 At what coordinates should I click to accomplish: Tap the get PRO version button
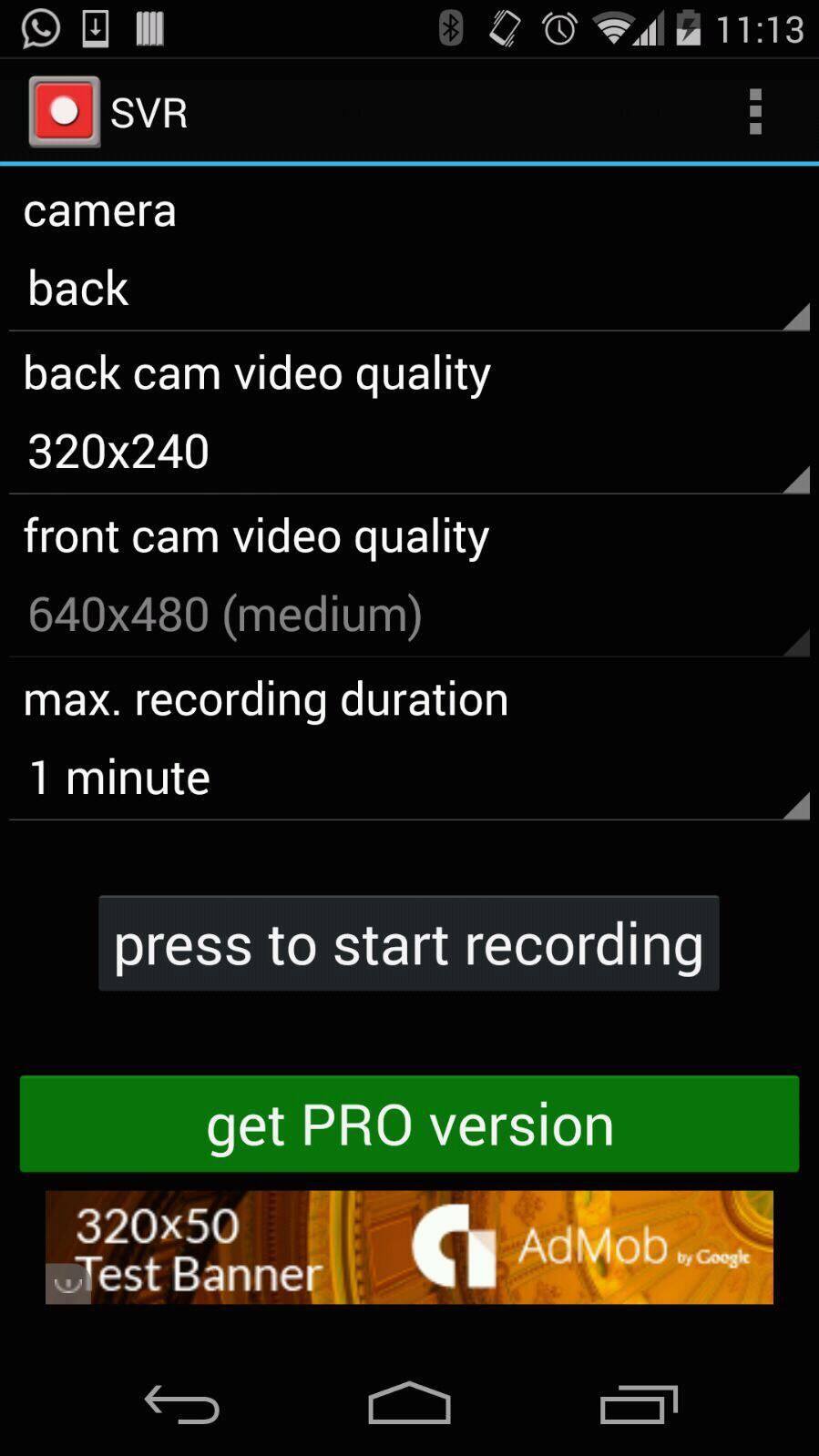[409, 1124]
